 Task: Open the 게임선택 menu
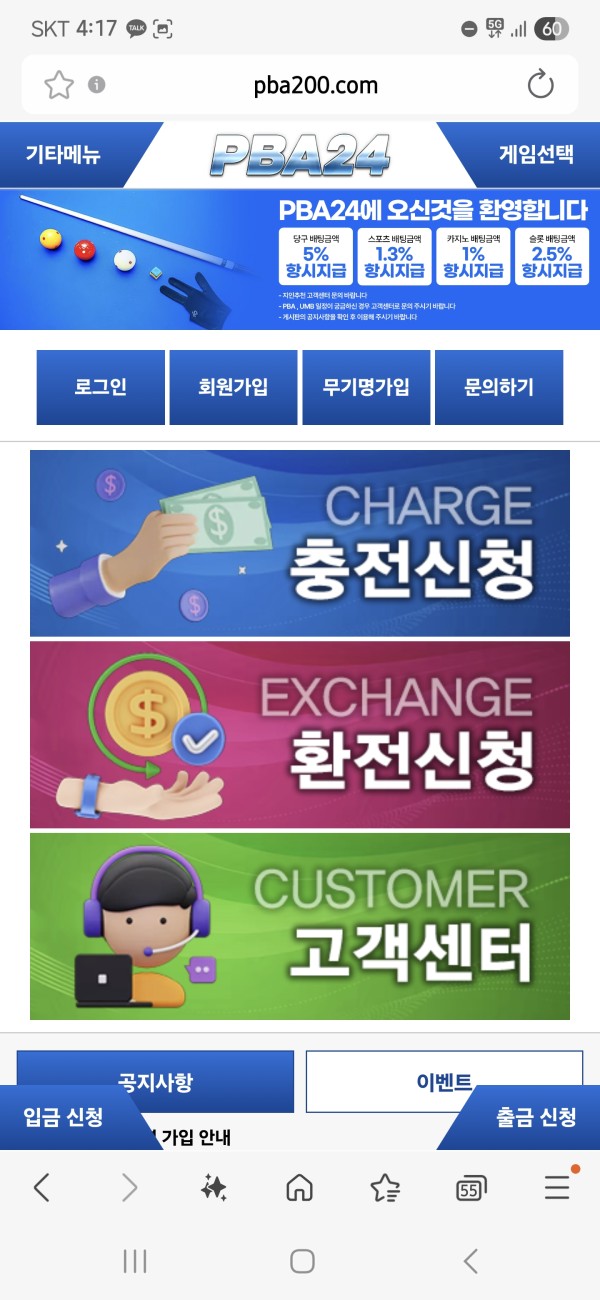pyautogui.click(x=536, y=155)
